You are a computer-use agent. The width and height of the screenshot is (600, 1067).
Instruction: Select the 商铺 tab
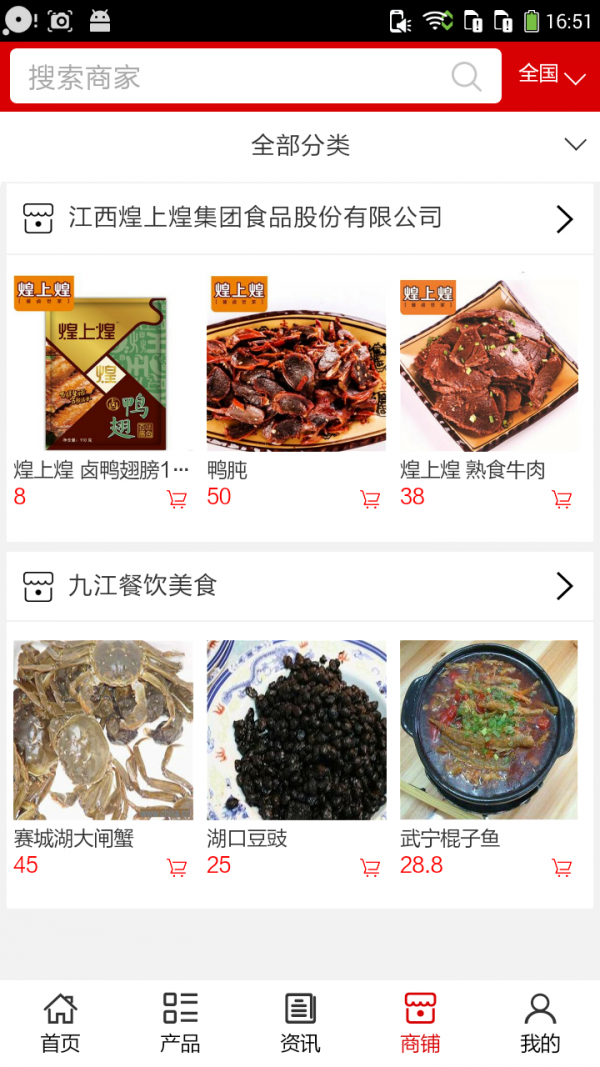click(420, 1023)
